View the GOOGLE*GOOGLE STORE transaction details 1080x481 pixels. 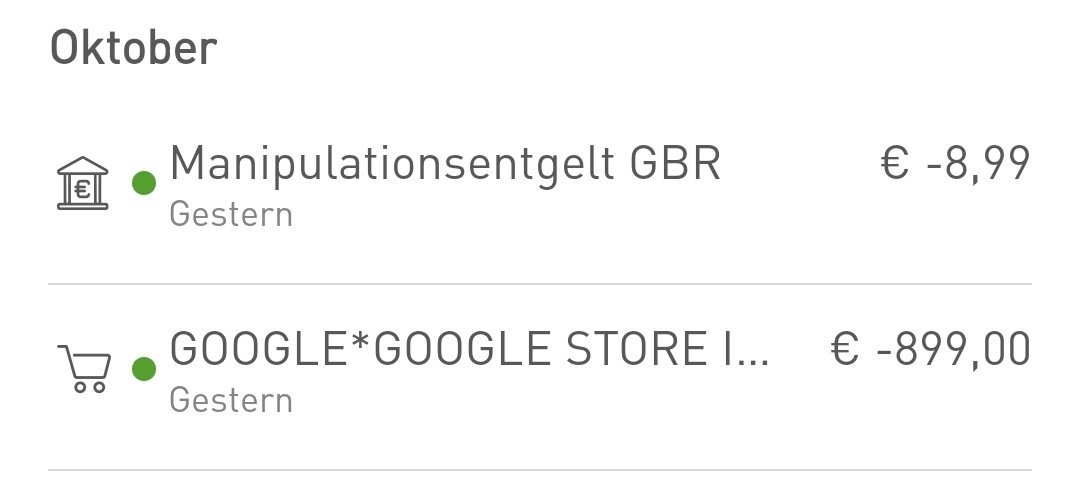pos(470,350)
